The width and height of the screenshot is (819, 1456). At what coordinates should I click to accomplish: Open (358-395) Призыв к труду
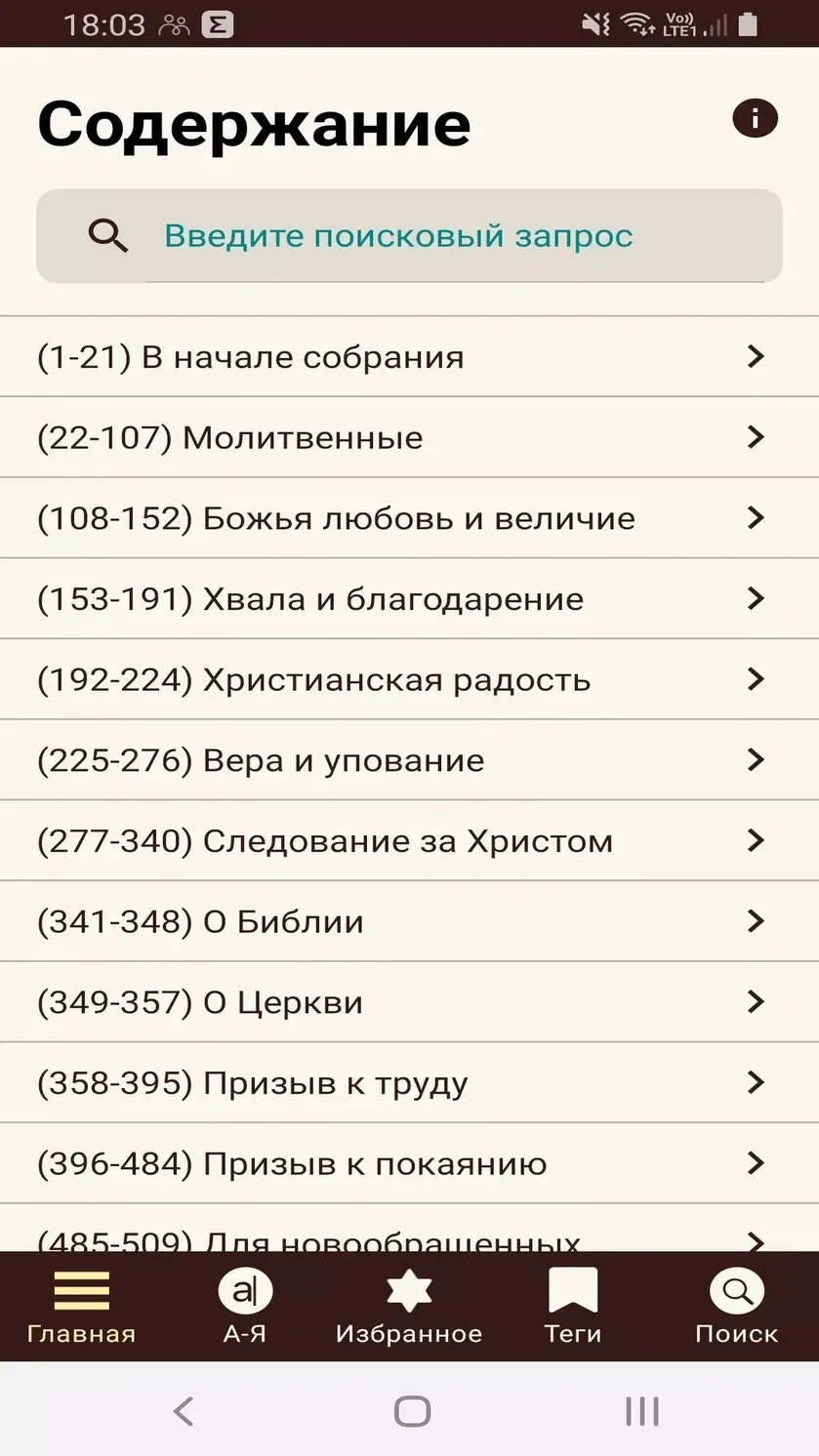[x=409, y=1083]
